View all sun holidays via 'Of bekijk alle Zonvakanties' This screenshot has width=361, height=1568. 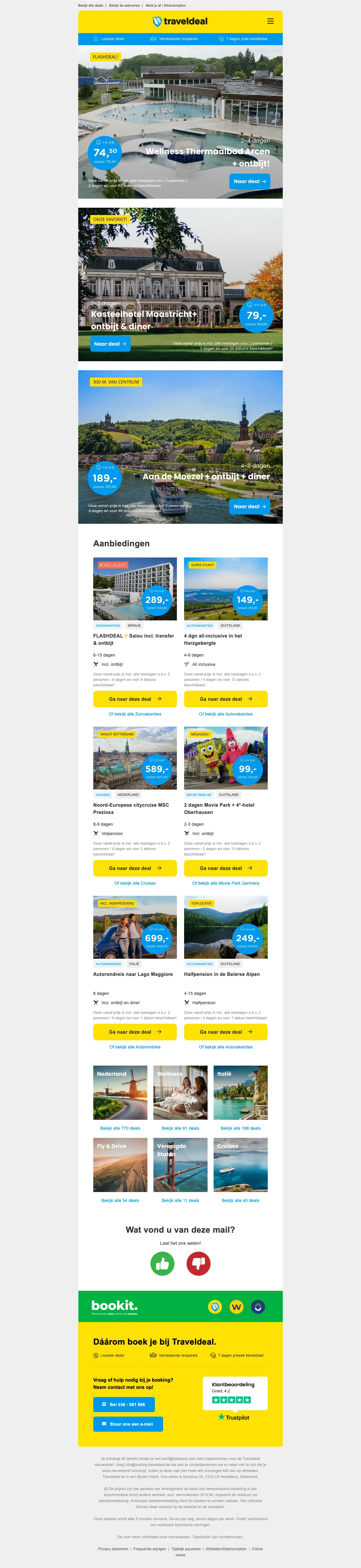click(x=134, y=714)
